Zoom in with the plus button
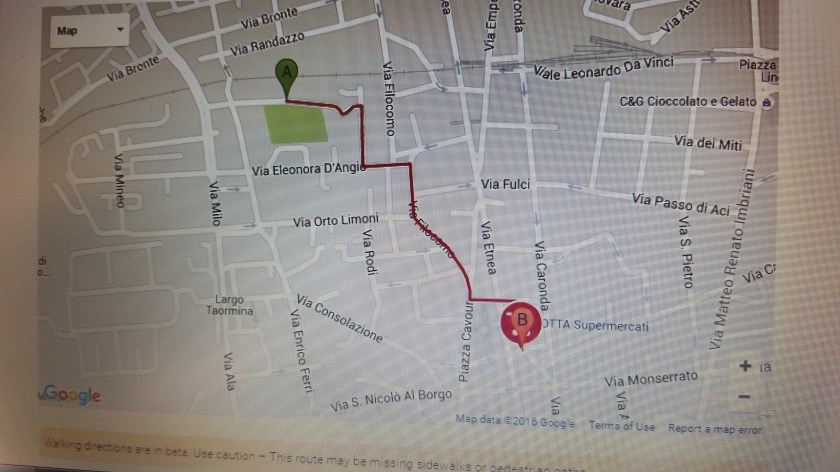Image resolution: width=840 pixels, height=472 pixels. click(744, 366)
